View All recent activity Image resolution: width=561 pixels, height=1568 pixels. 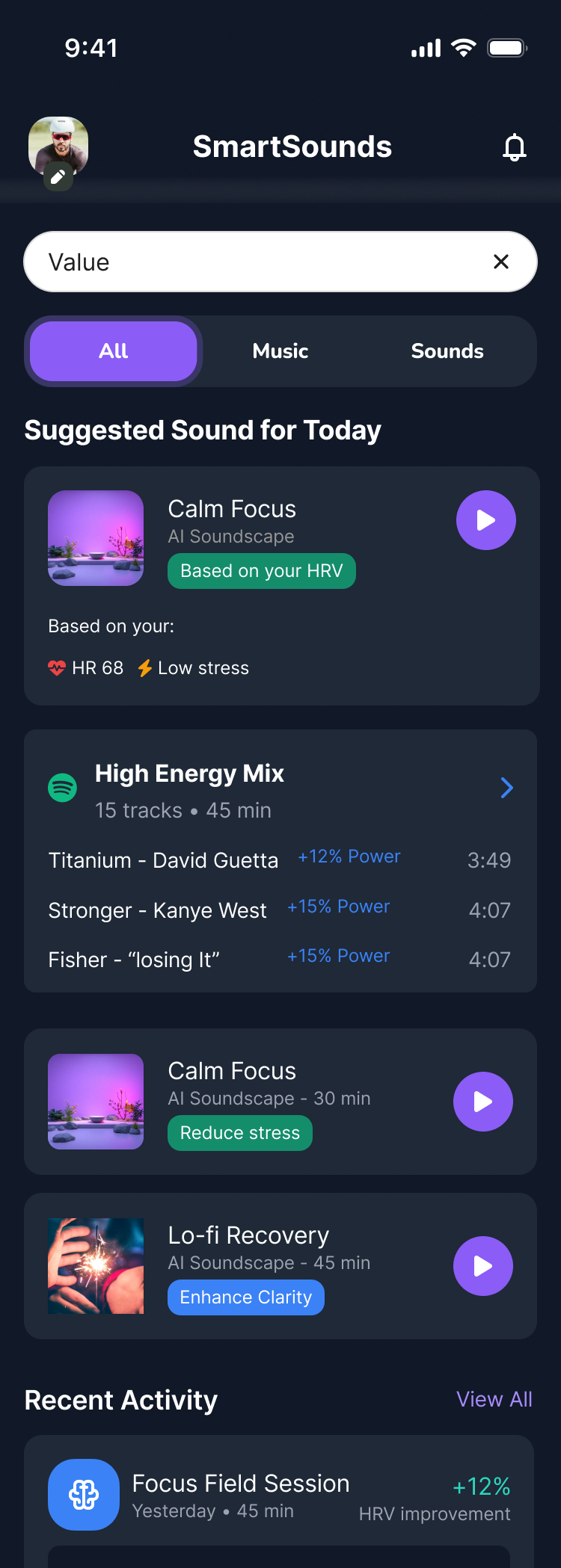point(494,1399)
